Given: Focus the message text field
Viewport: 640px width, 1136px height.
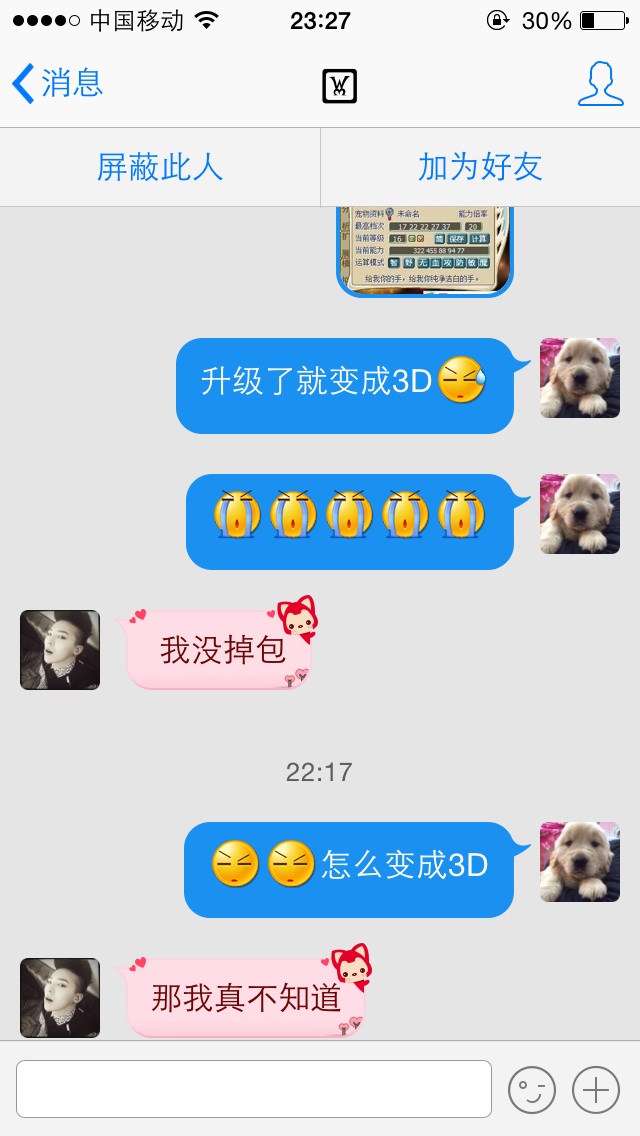Looking at the screenshot, I should 254,1089.
